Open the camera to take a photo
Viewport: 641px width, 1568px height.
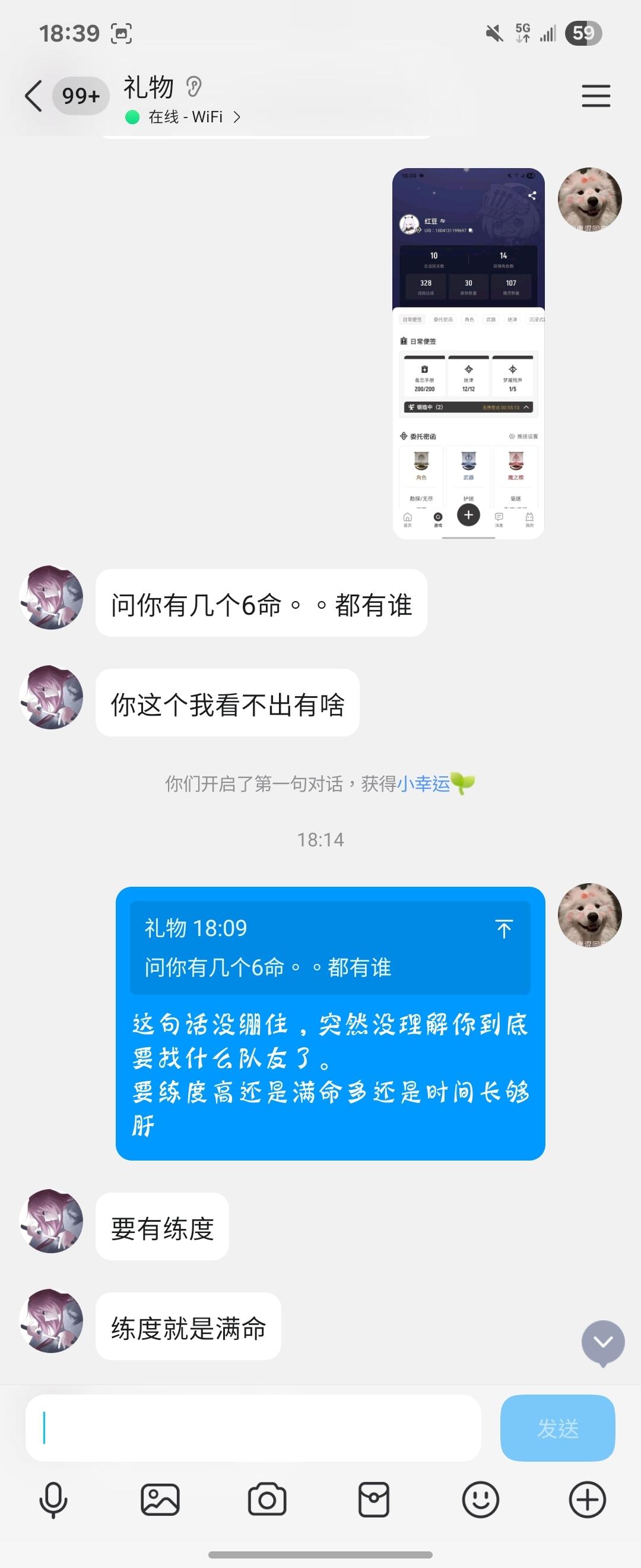[x=267, y=1499]
